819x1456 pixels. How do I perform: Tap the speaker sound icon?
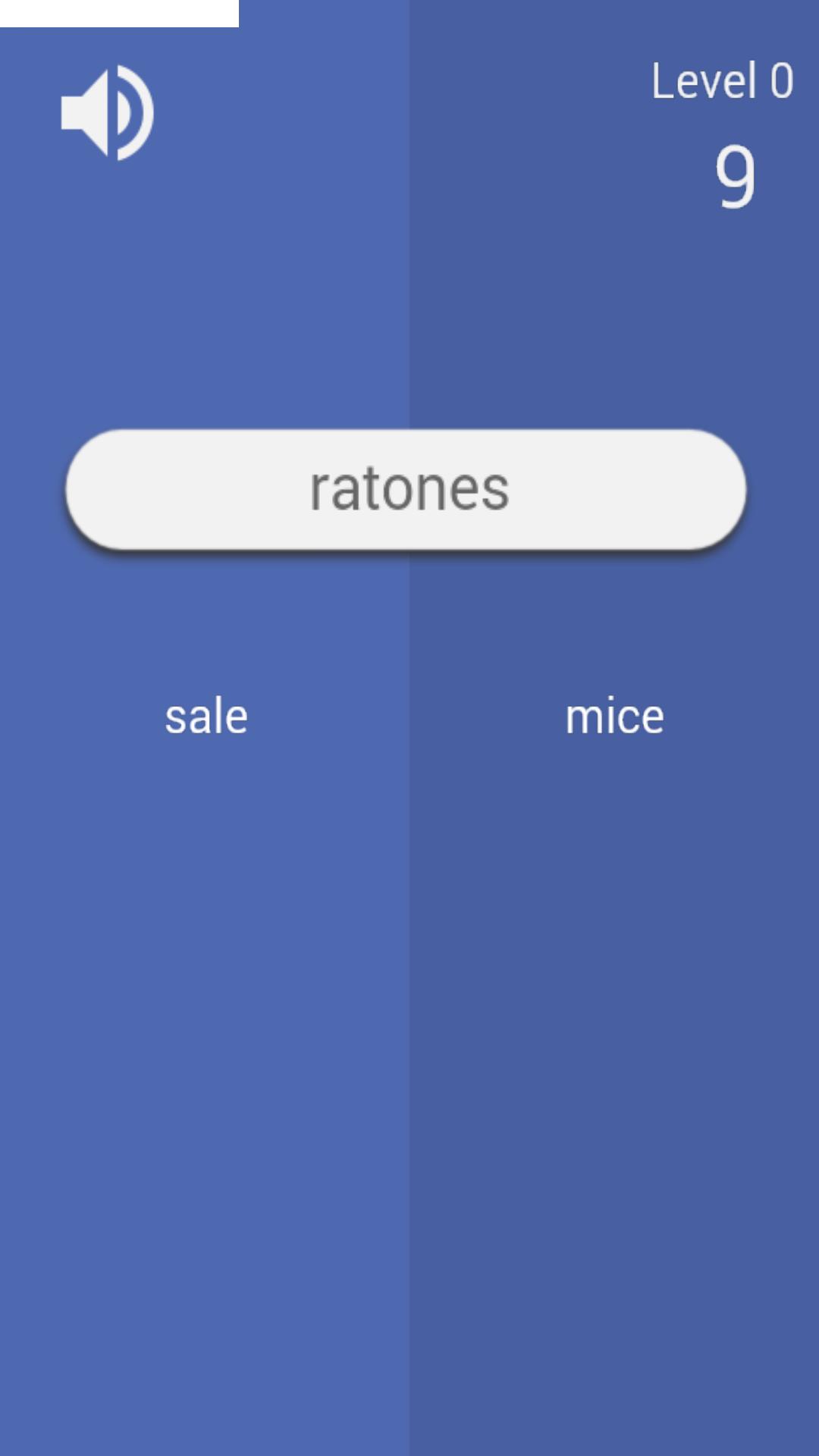tap(107, 113)
